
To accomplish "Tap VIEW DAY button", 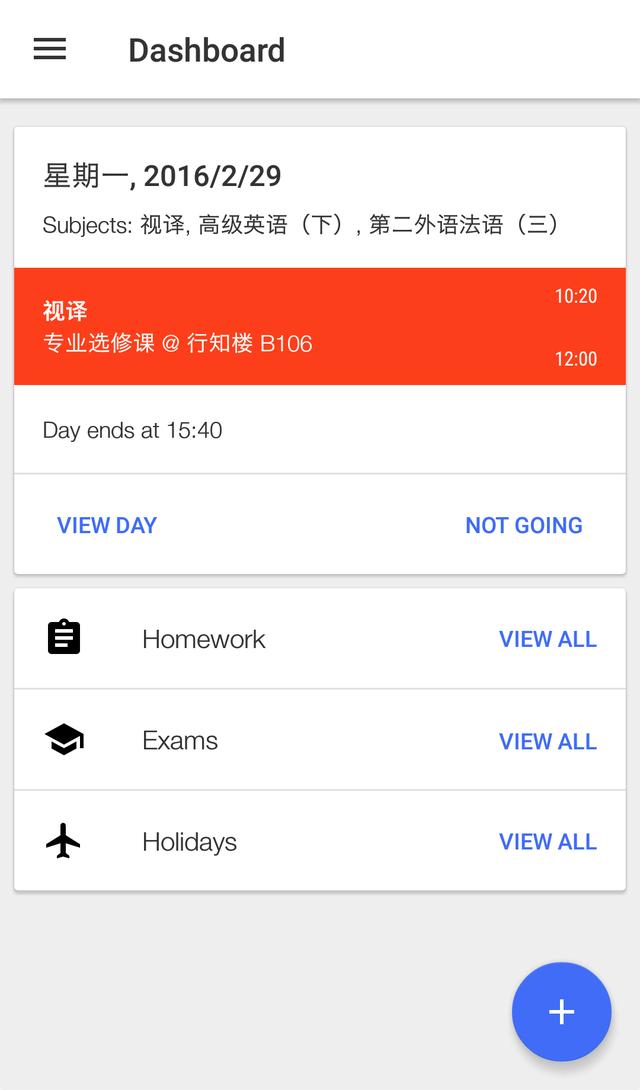I will click(107, 525).
